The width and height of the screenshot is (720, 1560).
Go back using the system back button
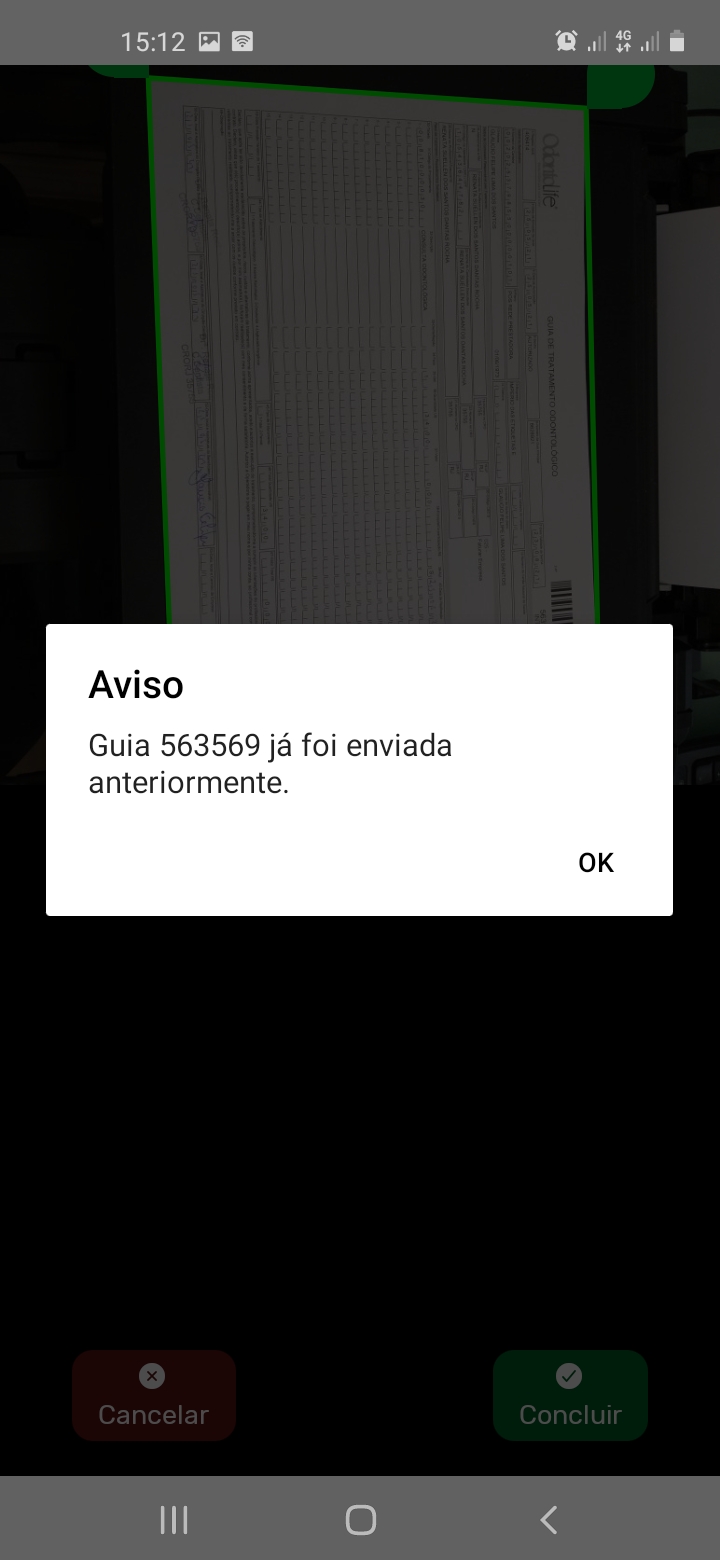coord(548,1520)
